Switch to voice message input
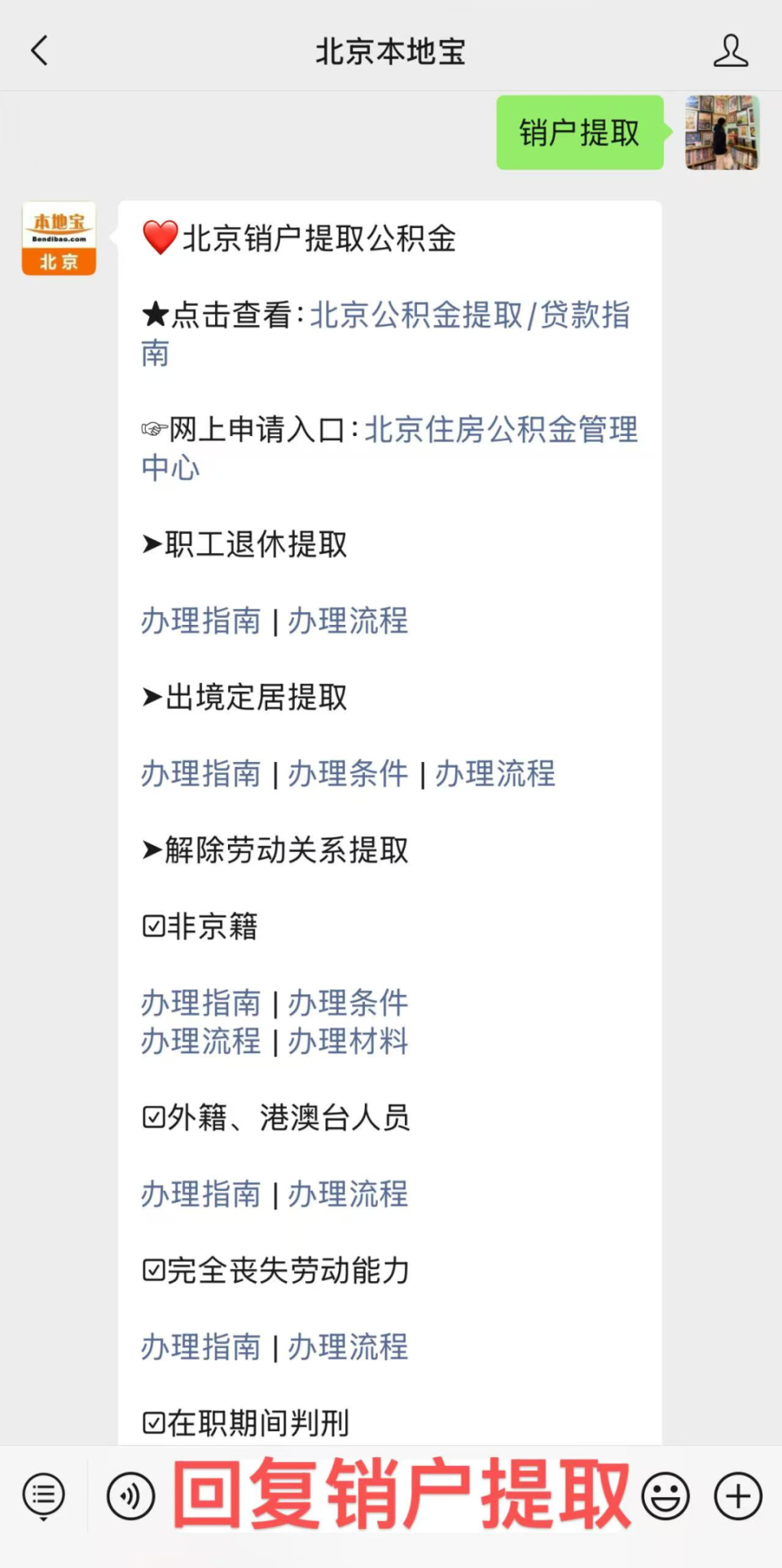The width and height of the screenshot is (782, 1568). [x=130, y=1495]
